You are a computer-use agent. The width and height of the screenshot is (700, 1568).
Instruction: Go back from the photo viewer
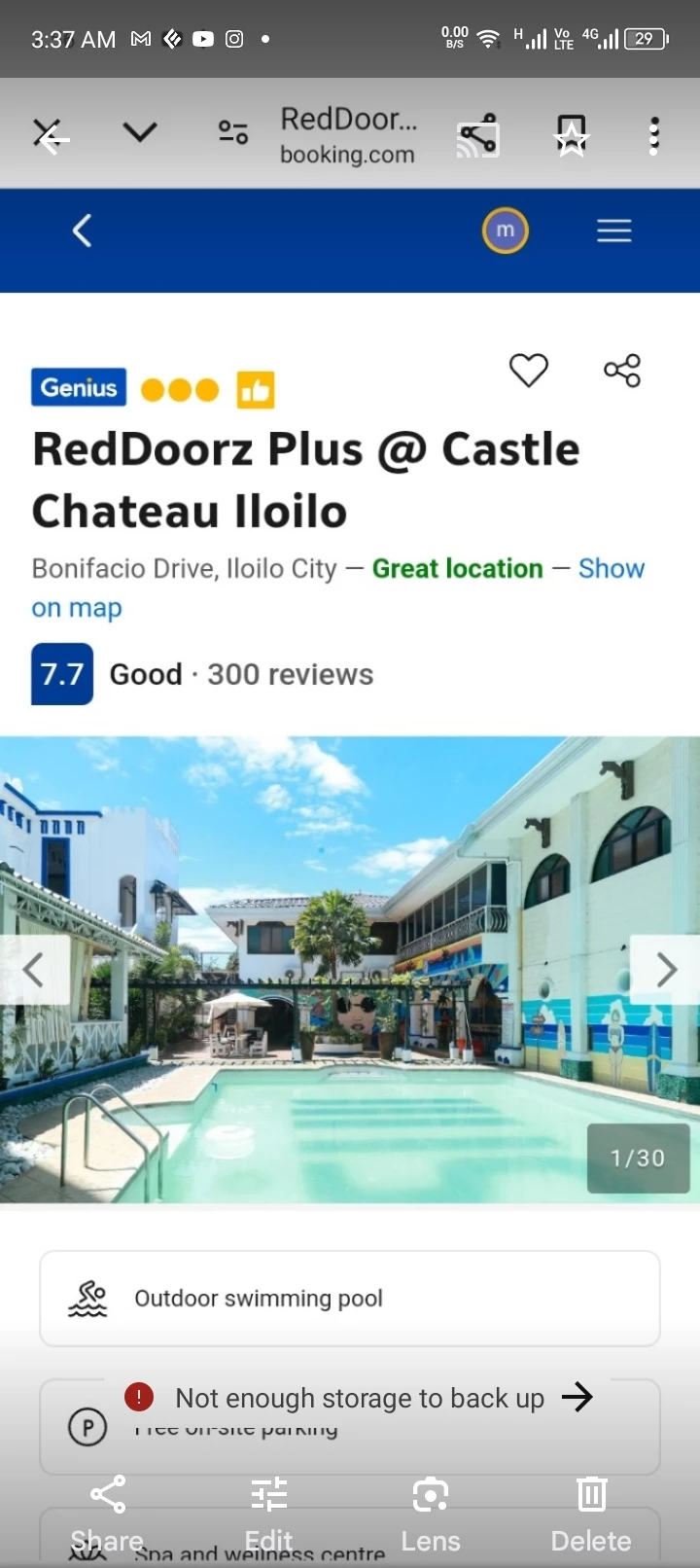coord(52,137)
